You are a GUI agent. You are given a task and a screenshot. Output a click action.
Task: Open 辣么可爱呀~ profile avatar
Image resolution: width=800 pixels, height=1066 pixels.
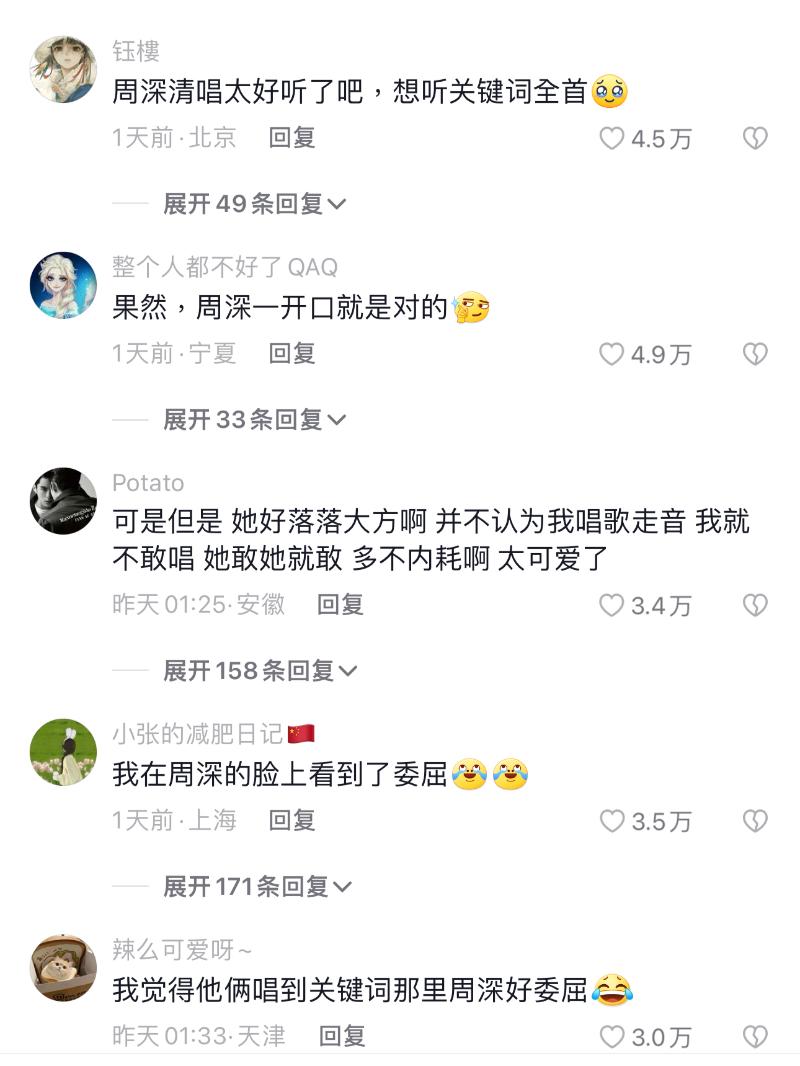(x=63, y=968)
